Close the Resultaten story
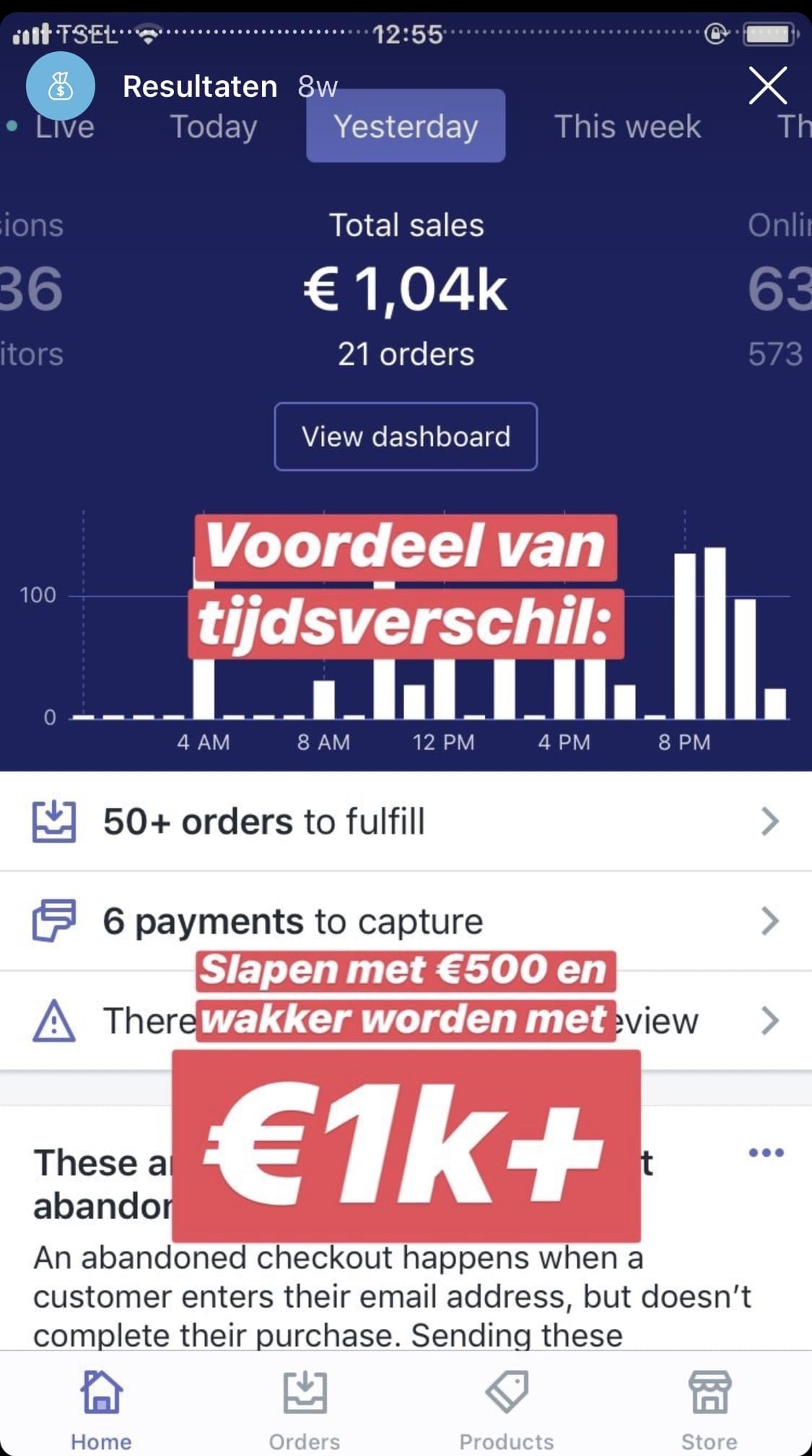 pos(767,86)
